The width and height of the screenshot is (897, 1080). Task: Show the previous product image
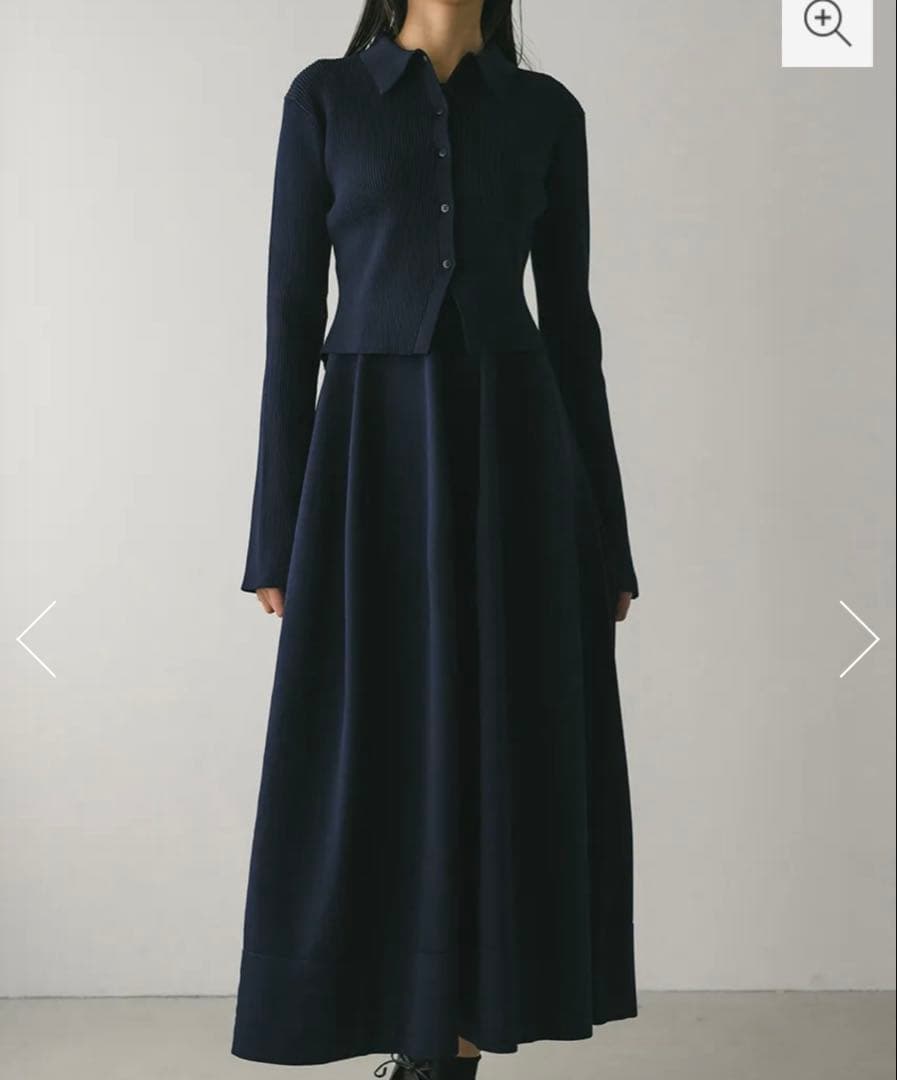coord(37,639)
